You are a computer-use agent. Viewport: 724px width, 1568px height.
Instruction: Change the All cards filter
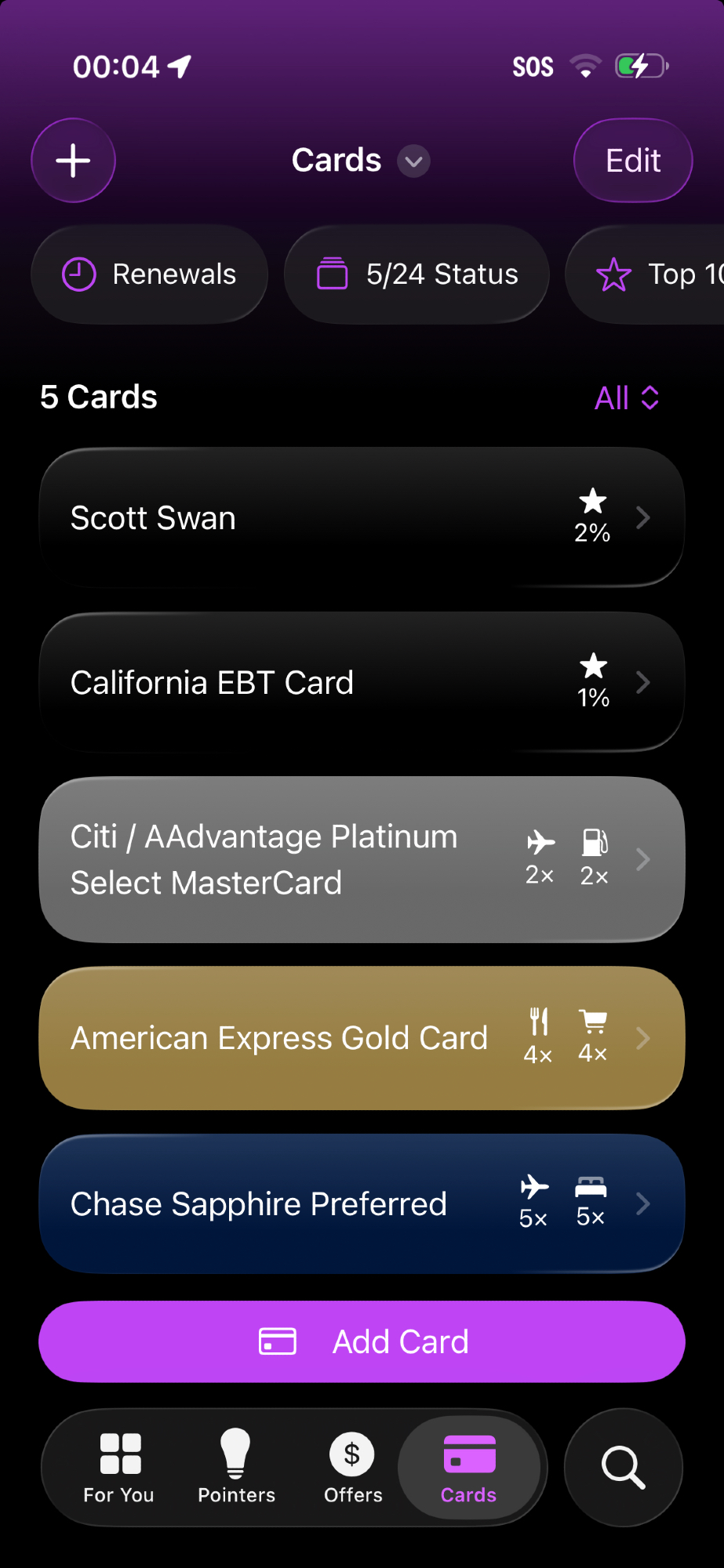(626, 397)
